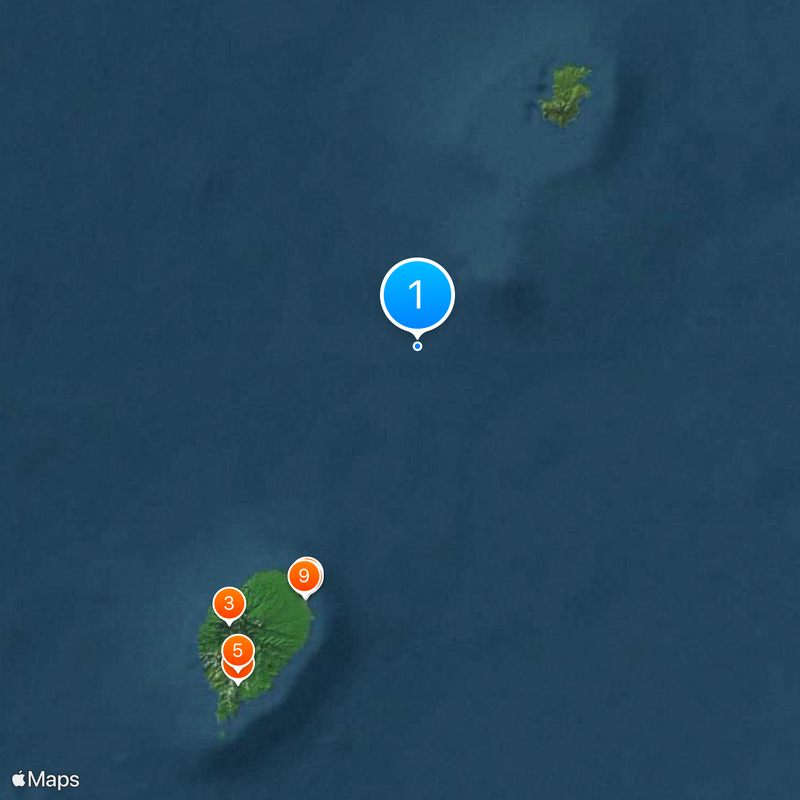Tap the orange pin labeled 3
800x800 pixels.
click(229, 603)
